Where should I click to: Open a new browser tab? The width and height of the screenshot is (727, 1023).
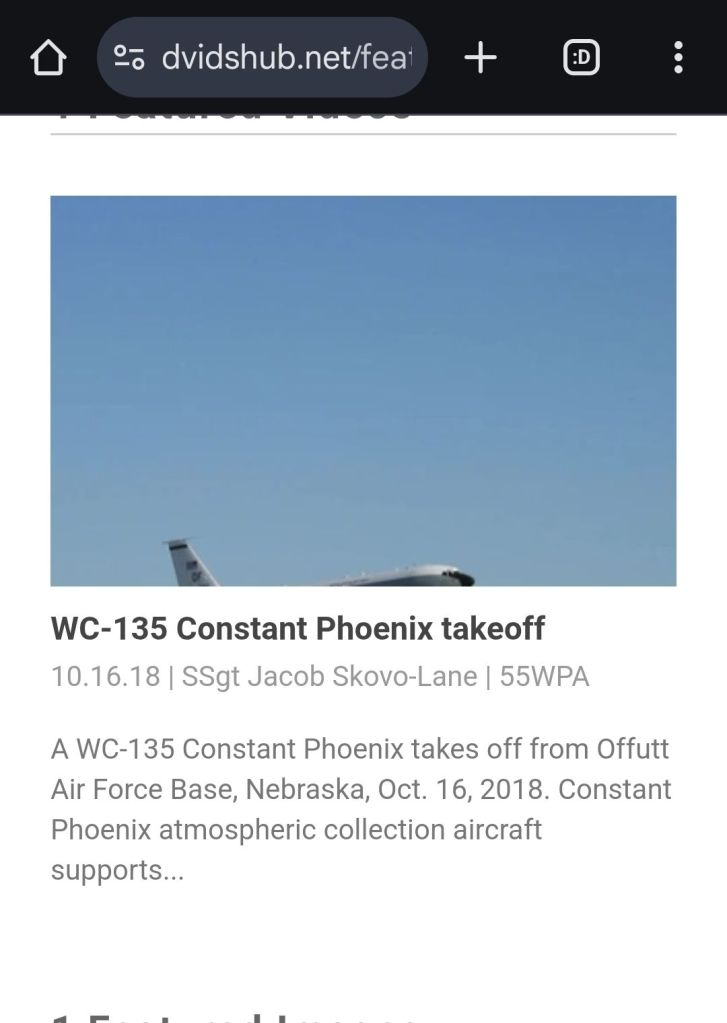480,58
